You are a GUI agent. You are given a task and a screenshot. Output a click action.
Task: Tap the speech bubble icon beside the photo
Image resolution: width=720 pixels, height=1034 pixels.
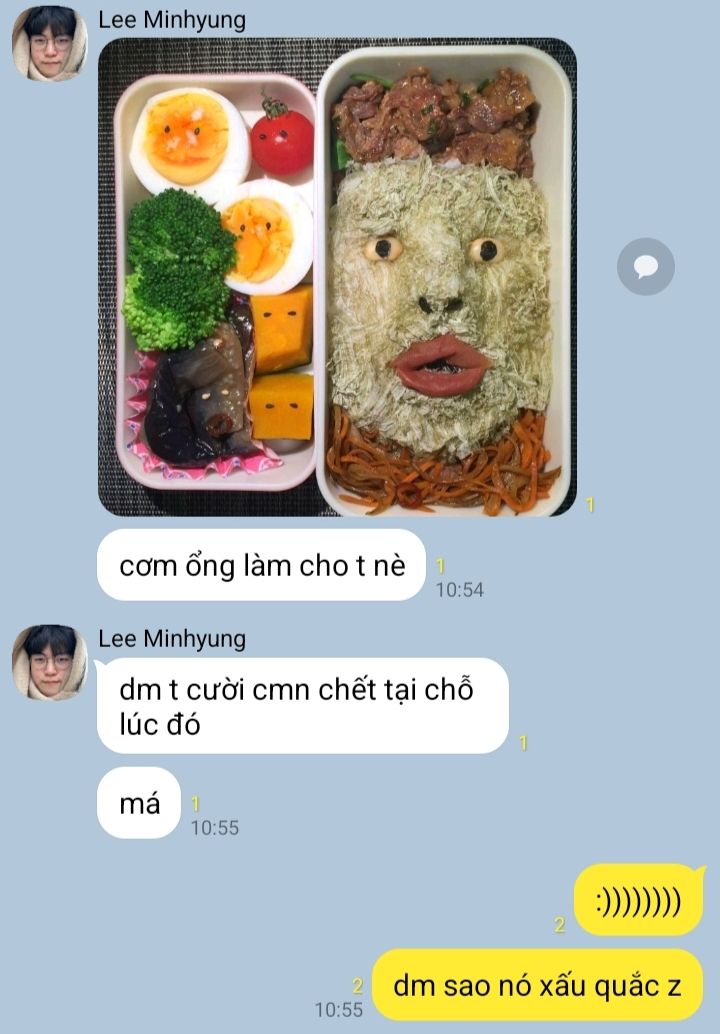tap(646, 266)
